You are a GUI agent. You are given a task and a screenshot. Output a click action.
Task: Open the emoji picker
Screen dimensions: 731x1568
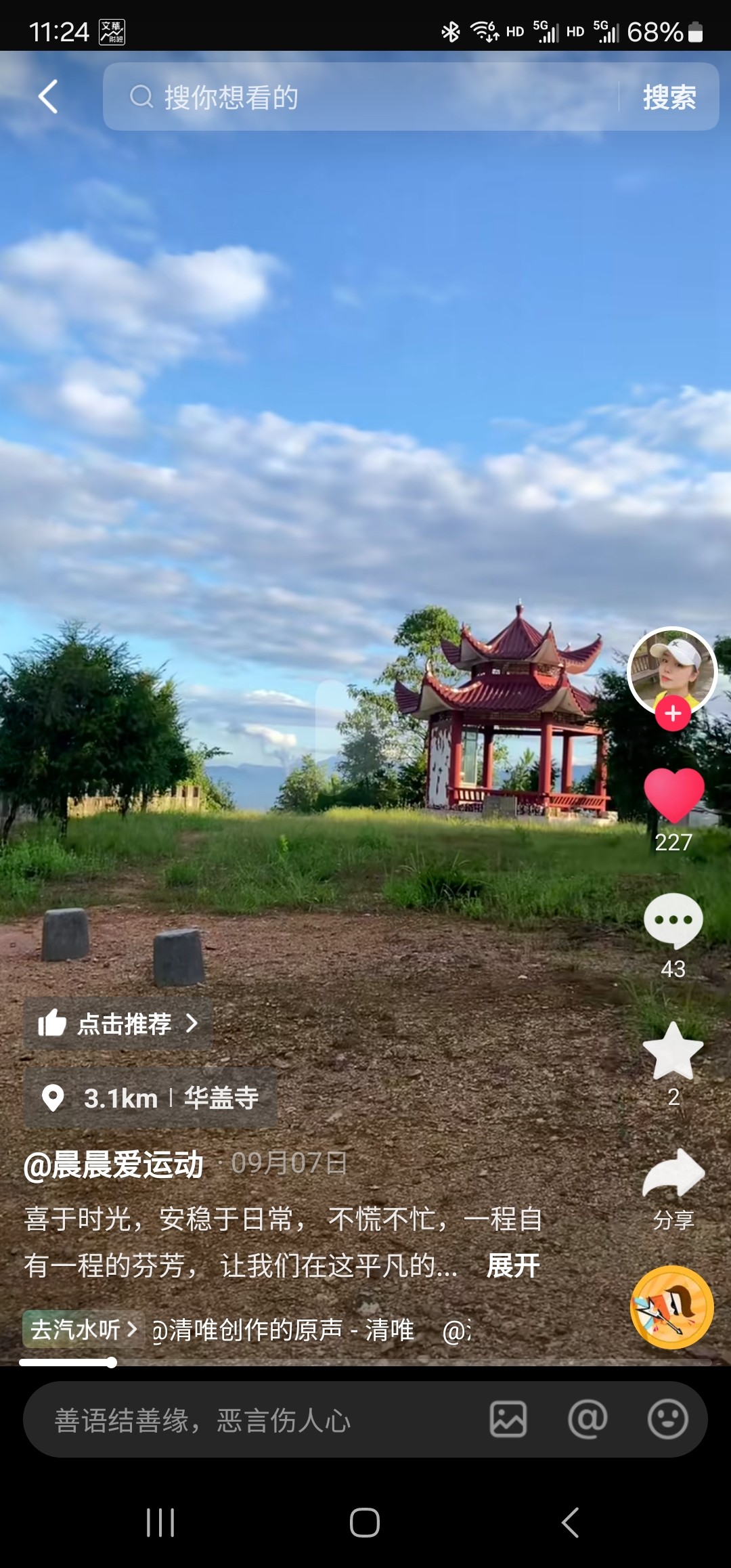(x=667, y=1419)
